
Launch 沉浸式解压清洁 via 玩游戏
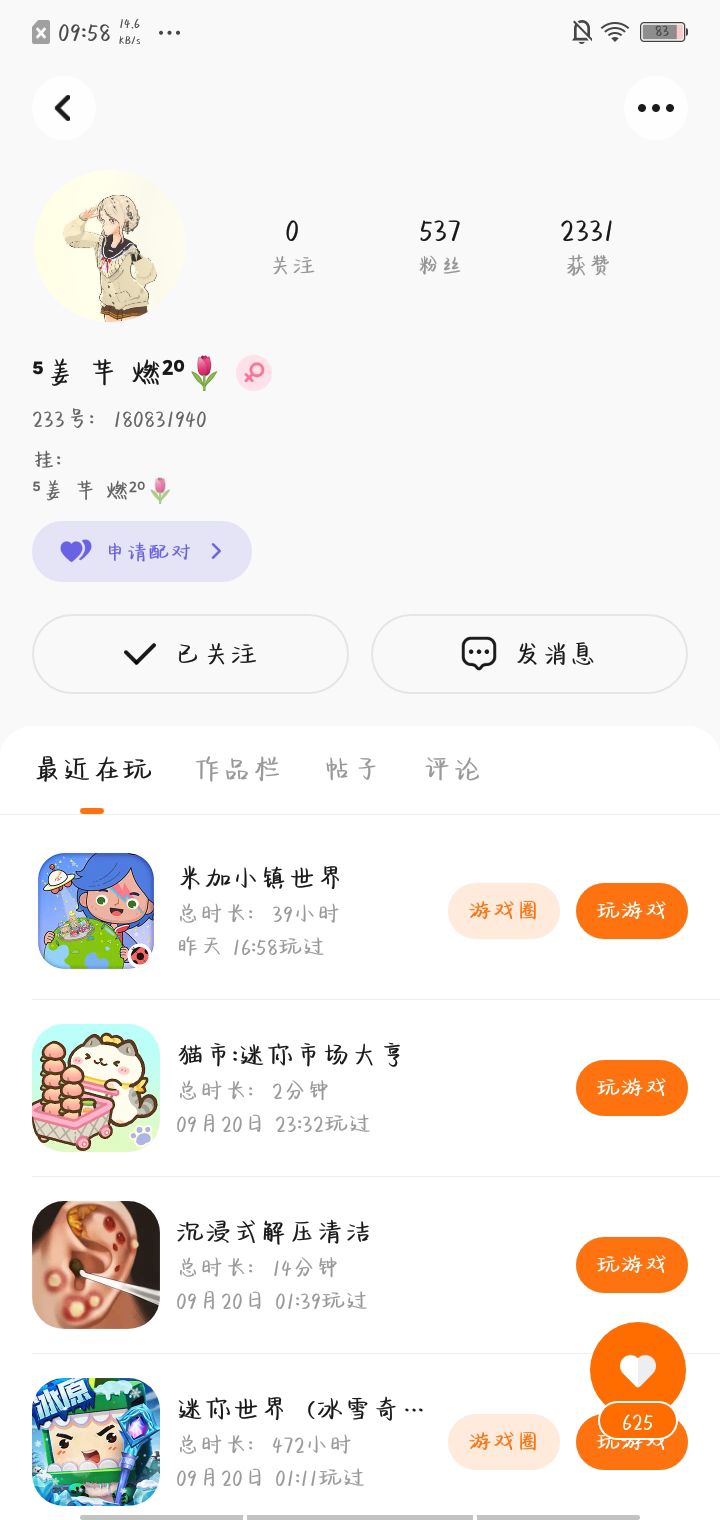631,1265
